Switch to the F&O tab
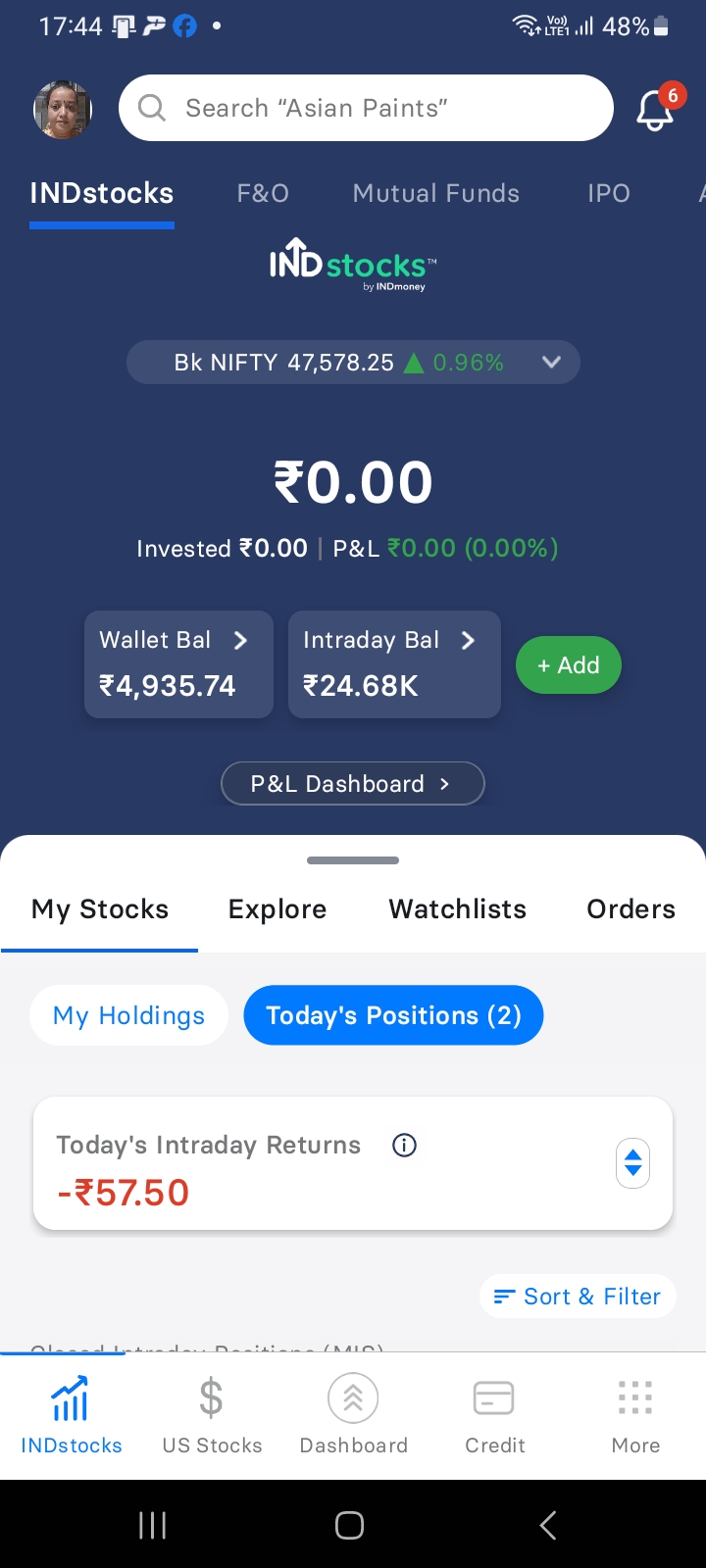 tap(263, 193)
